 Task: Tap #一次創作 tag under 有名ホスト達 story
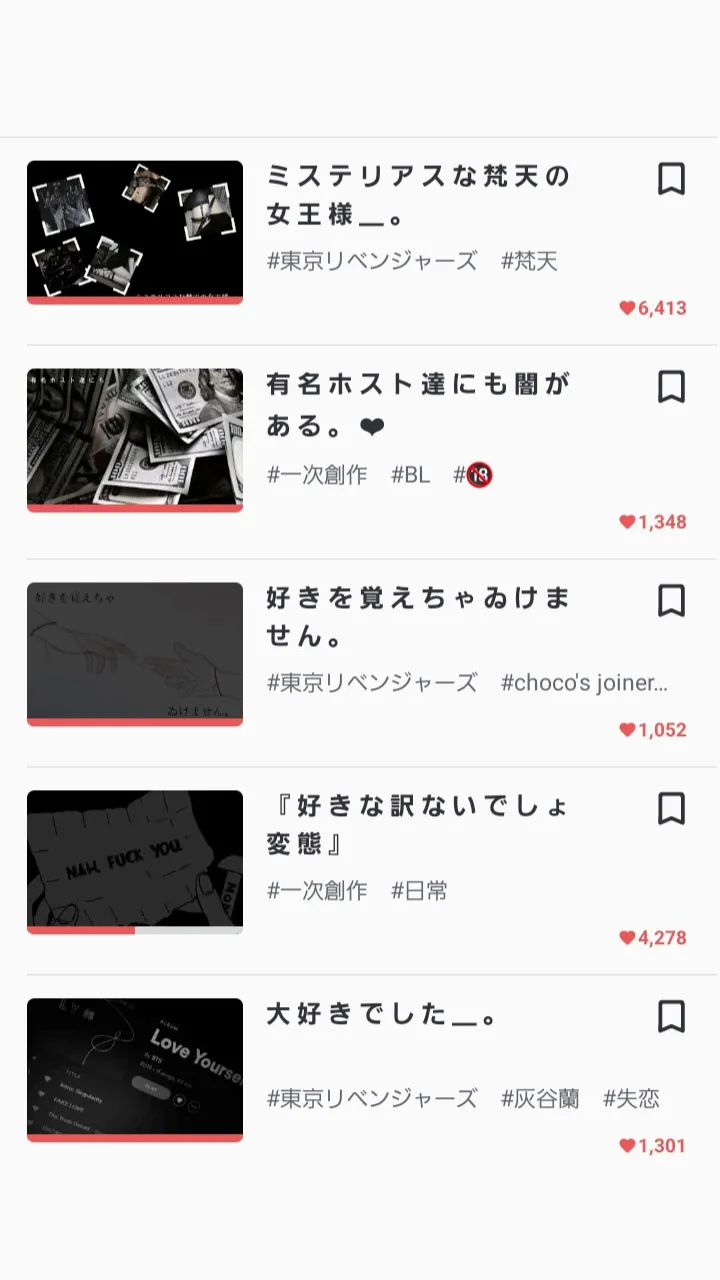pyautogui.click(x=317, y=475)
